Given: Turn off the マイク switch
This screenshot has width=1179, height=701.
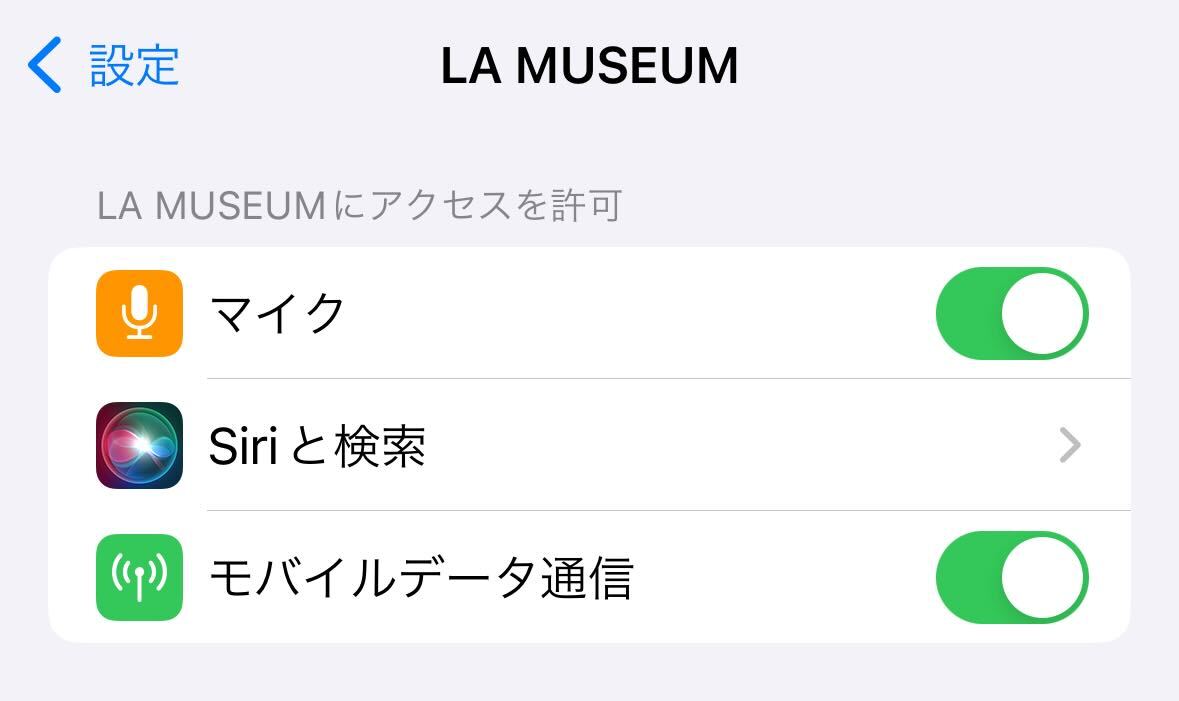Looking at the screenshot, I should [1011, 314].
